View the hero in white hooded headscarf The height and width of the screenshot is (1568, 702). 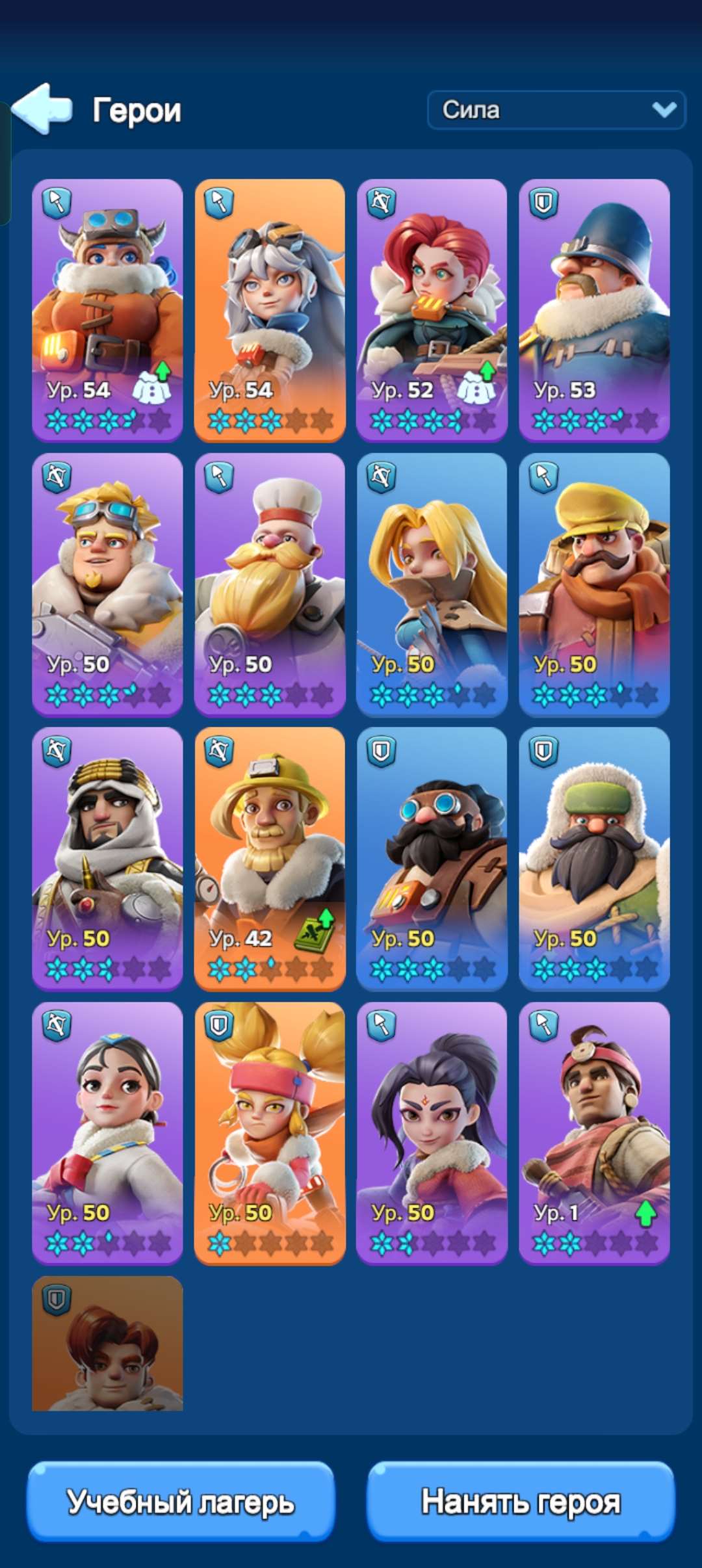(x=107, y=859)
